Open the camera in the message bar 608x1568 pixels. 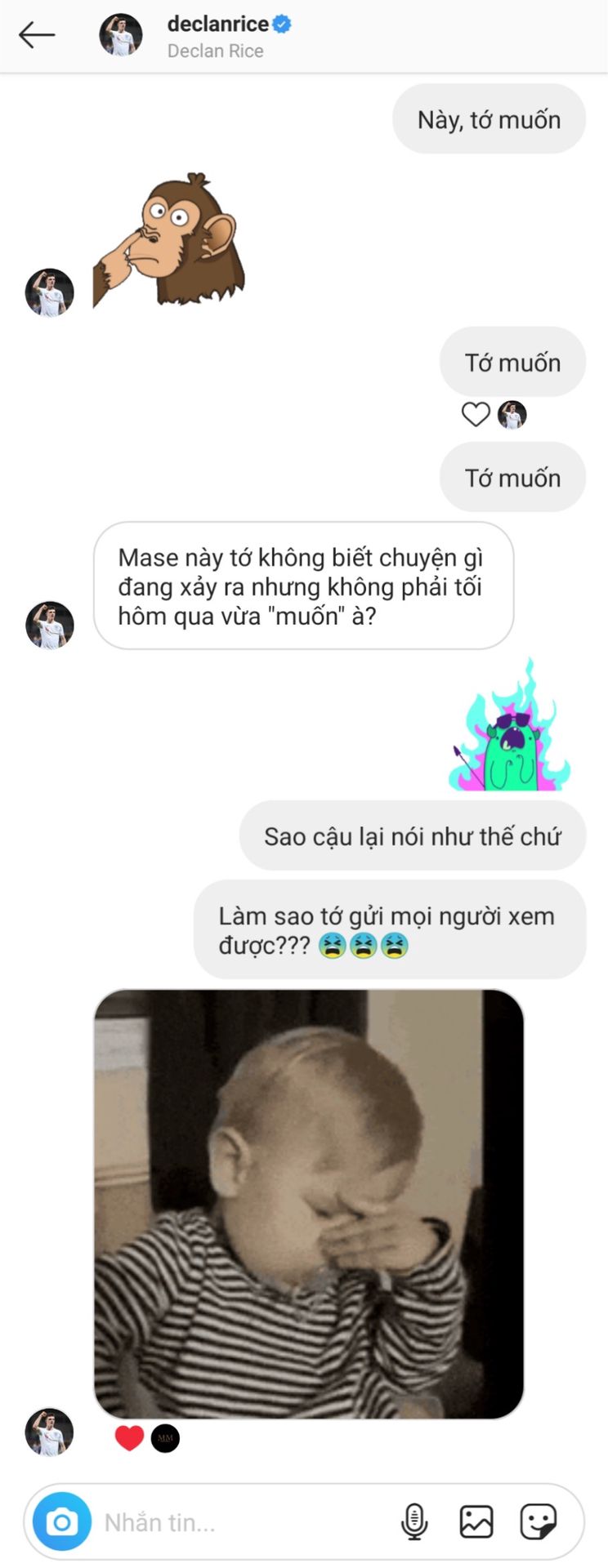pos(62,1521)
